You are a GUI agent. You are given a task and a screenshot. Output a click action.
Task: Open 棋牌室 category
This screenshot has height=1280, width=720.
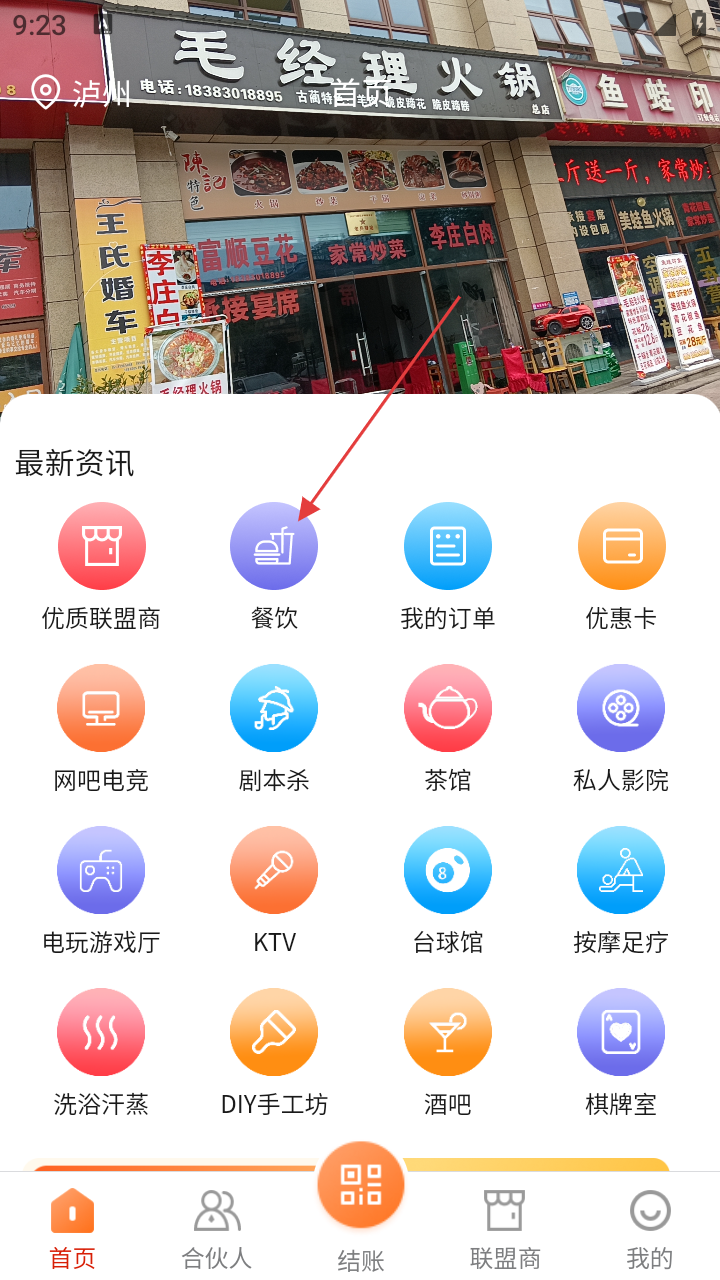621,1032
